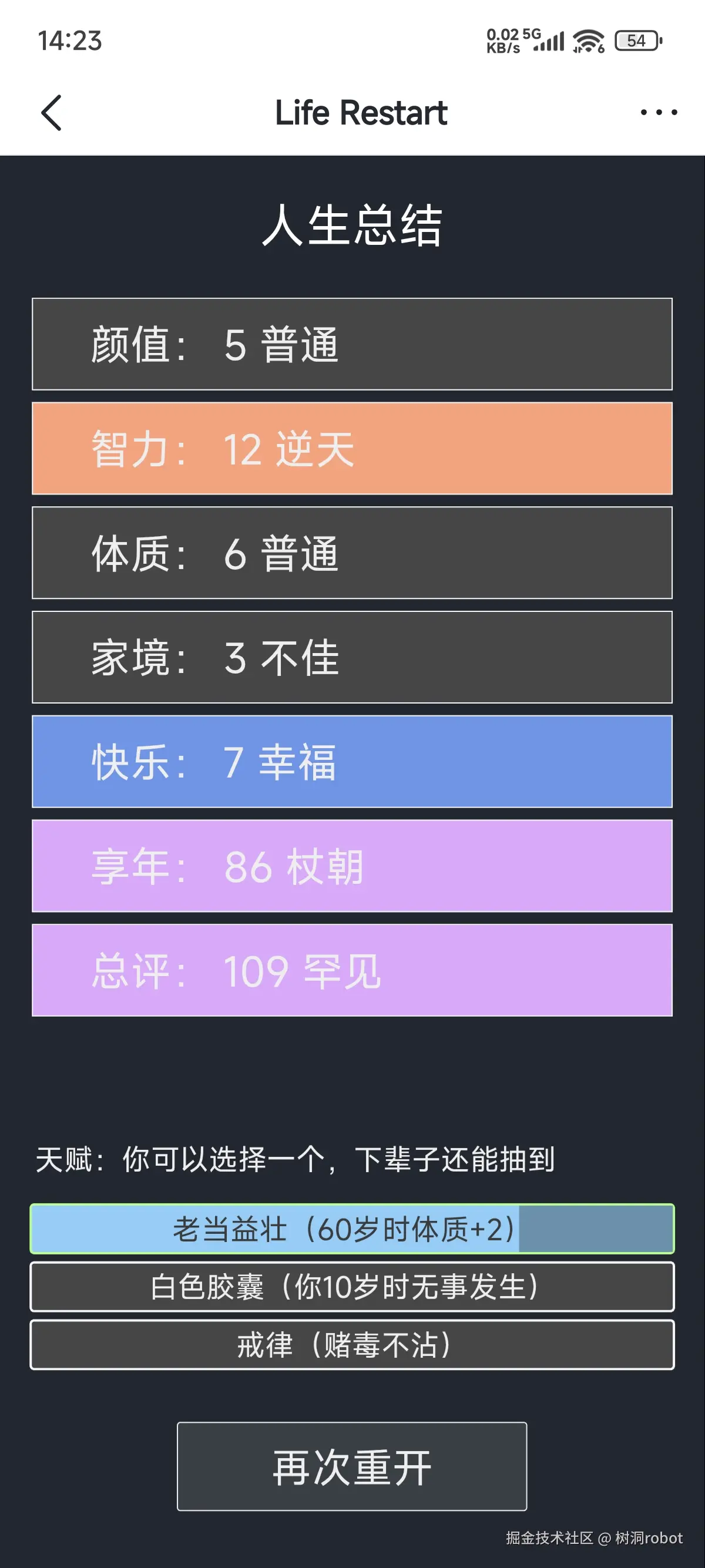Select the 戒律 talent option
The height and width of the screenshot is (1568, 705).
352,1345
